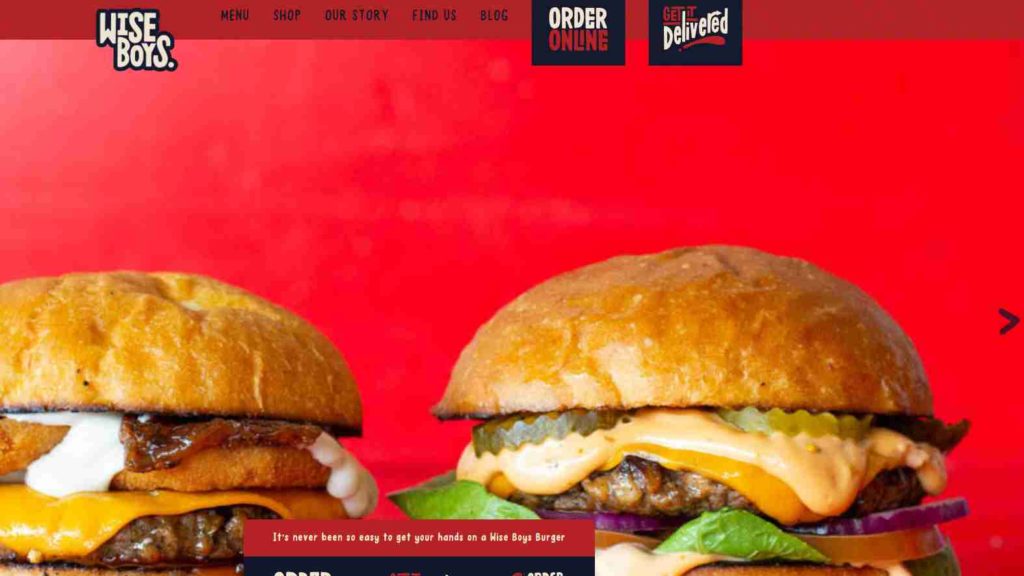Advance carousel with the next arrow
This screenshot has height=576, width=1024.
coord(1008,321)
